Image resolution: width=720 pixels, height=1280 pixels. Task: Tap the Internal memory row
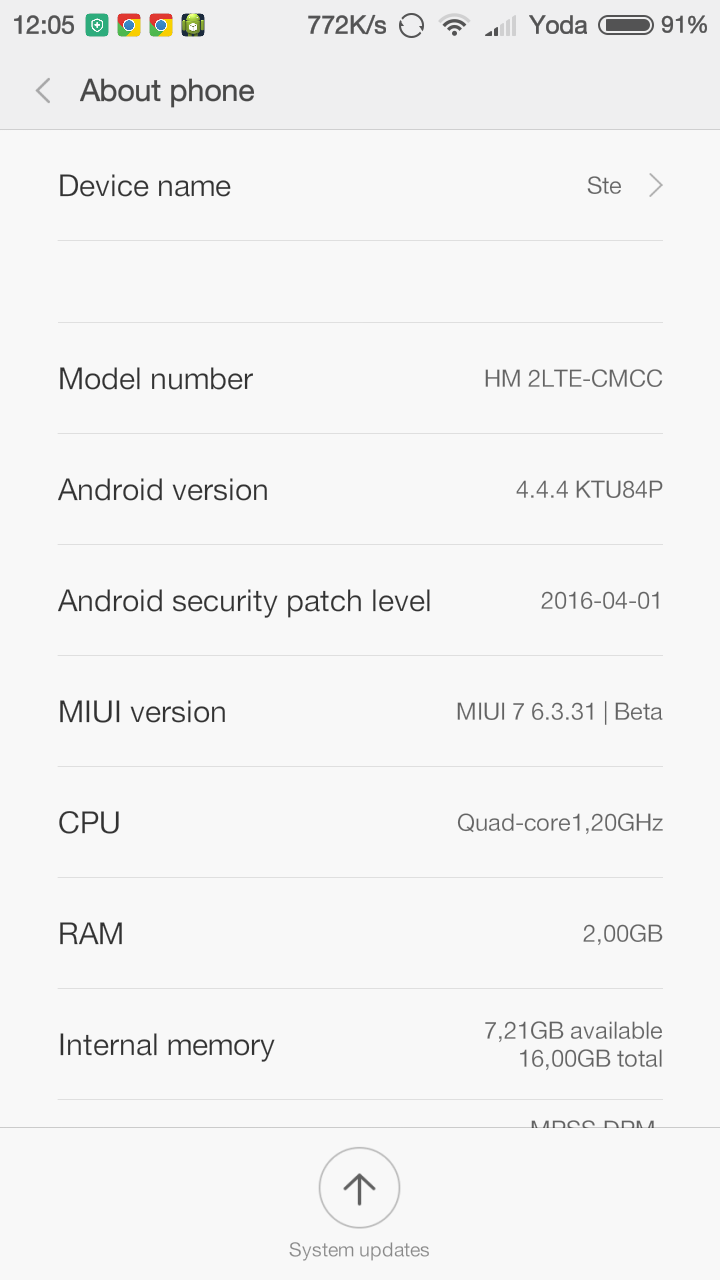[360, 1045]
